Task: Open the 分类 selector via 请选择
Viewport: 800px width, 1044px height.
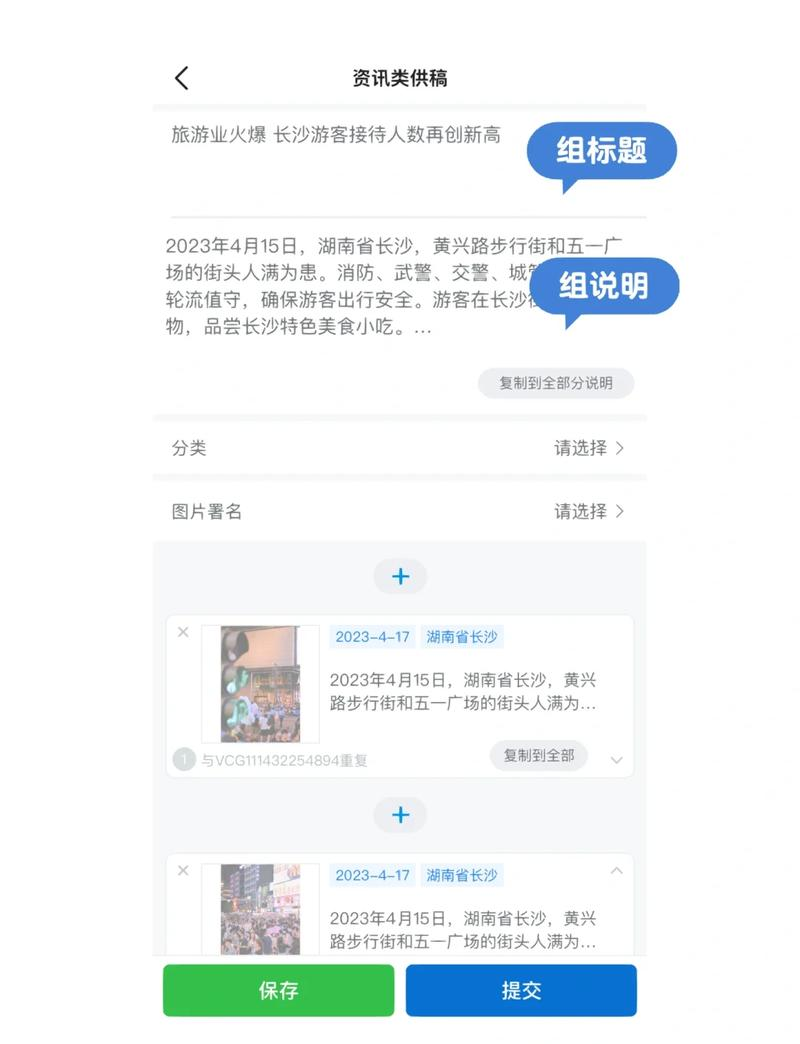Action: tap(580, 448)
